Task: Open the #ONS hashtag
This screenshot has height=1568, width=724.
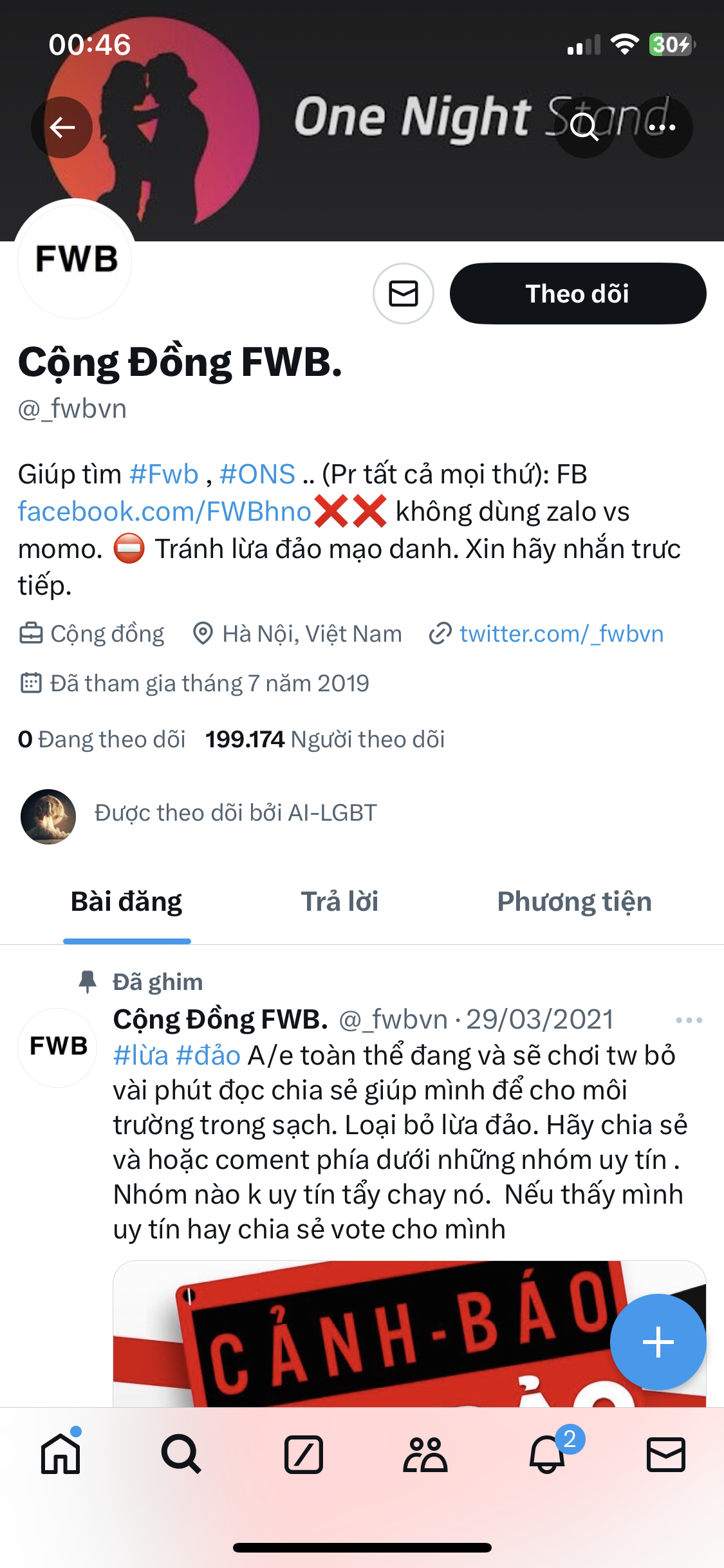Action: [x=257, y=474]
